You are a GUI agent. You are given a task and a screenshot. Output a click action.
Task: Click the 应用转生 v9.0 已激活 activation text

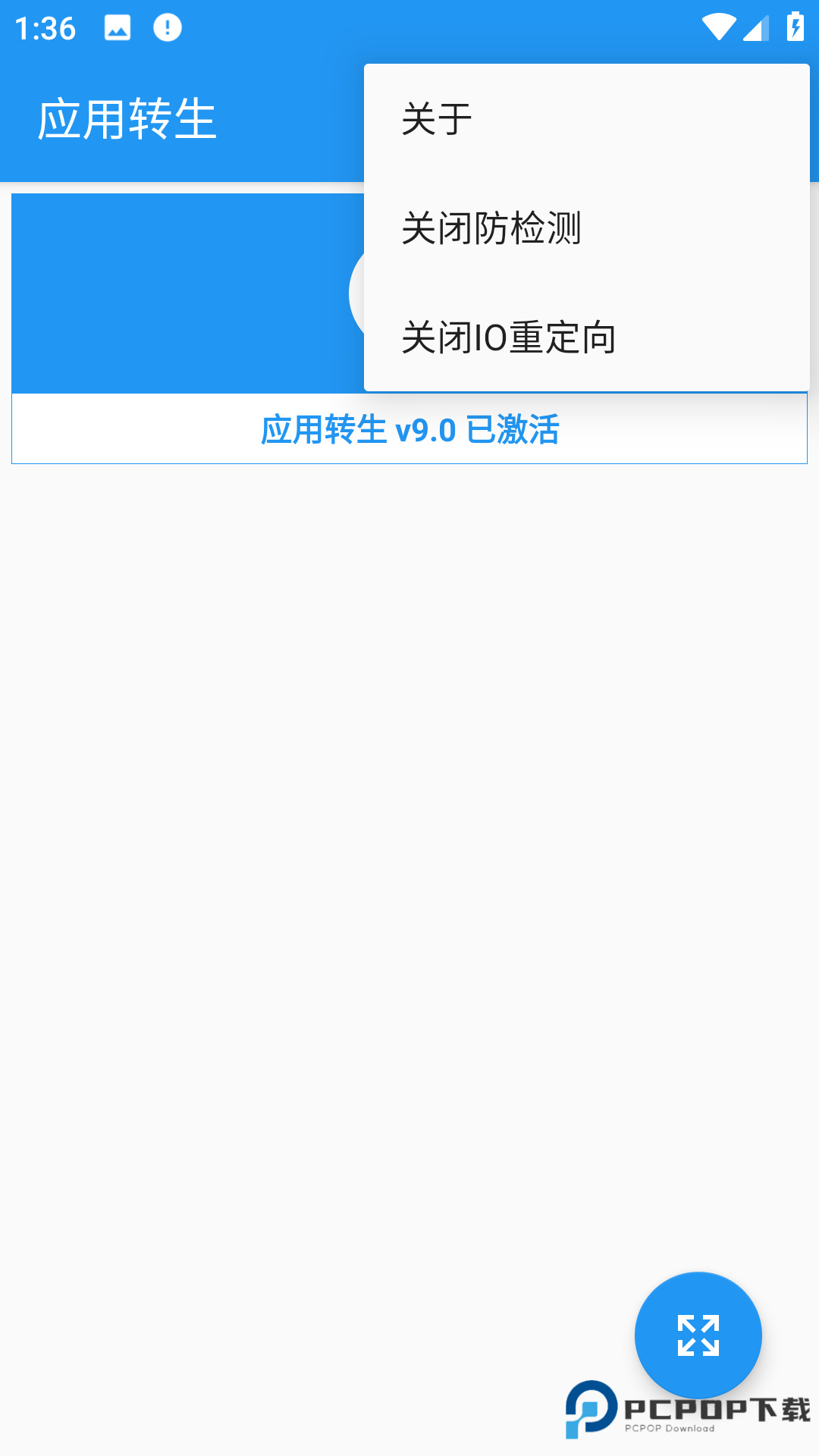click(x=409, y=429)
